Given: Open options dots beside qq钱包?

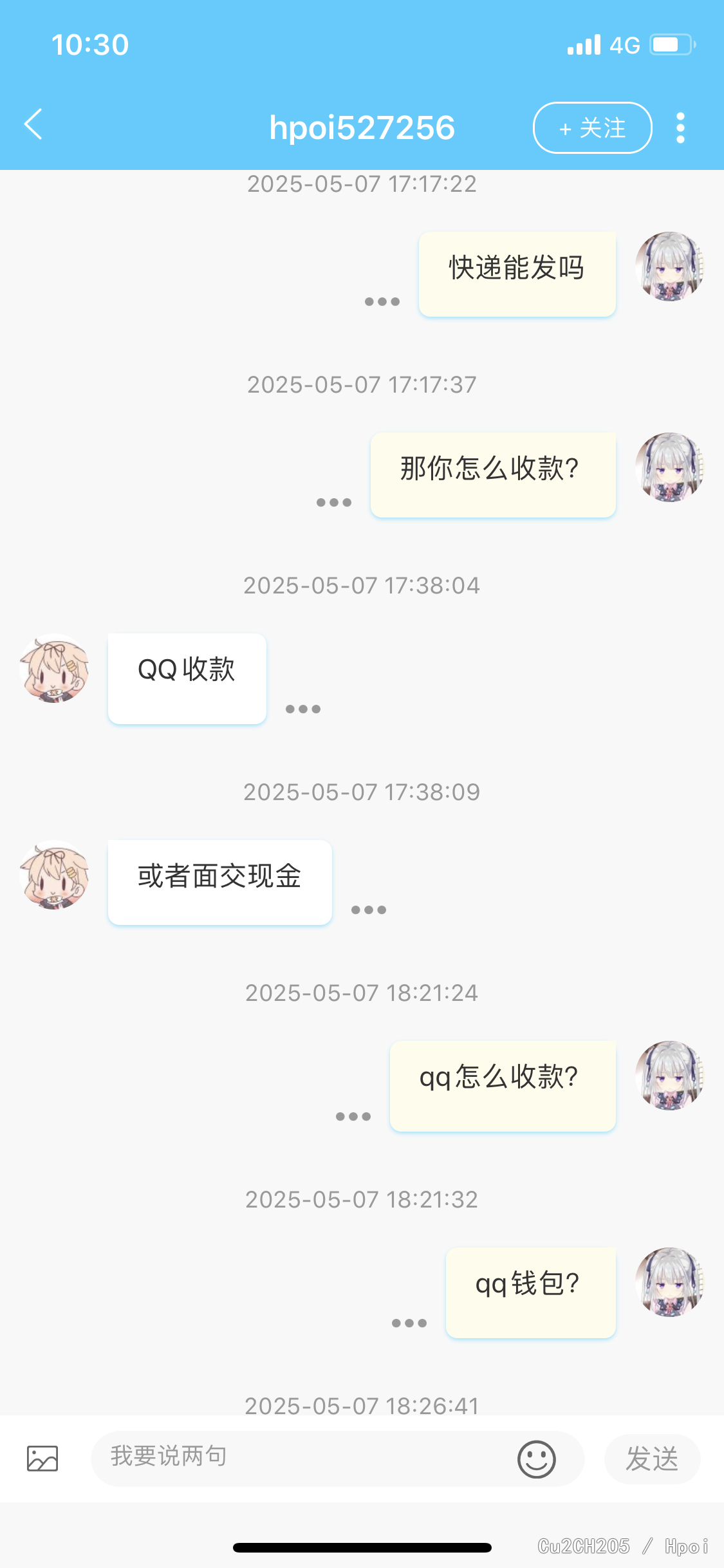Looking at the screenshot, I should tap(409, 1323).
